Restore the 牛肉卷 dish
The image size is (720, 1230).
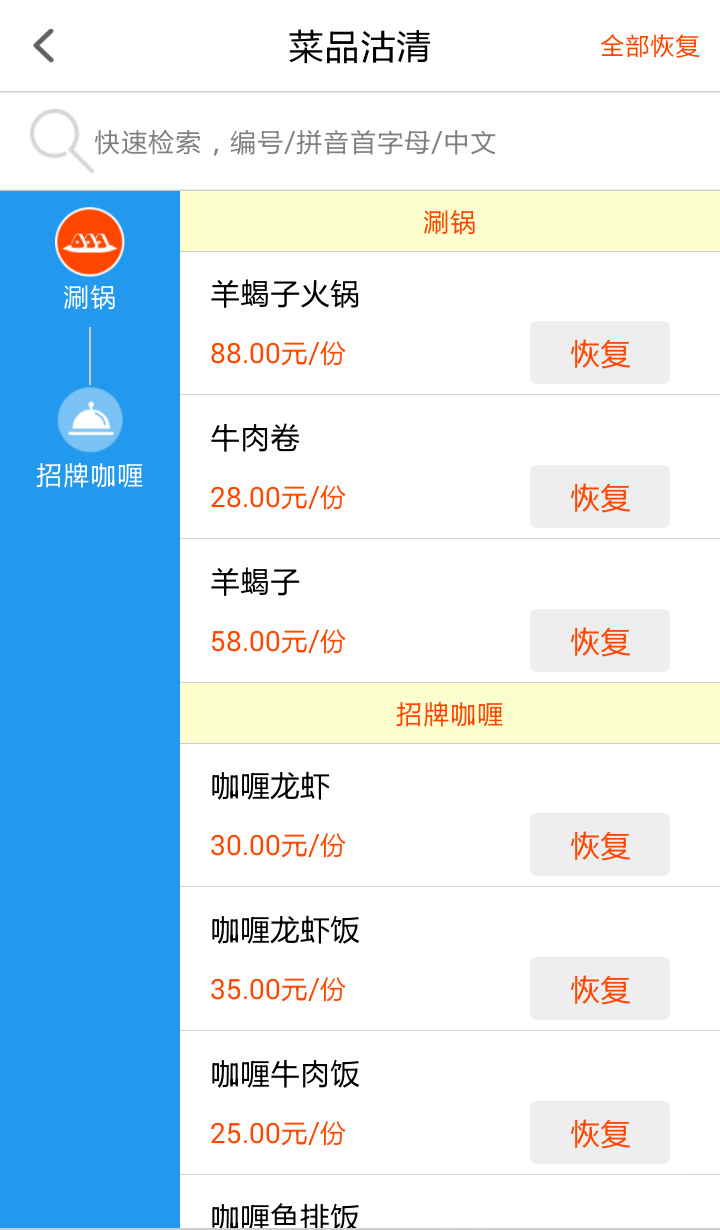(600, 497)
